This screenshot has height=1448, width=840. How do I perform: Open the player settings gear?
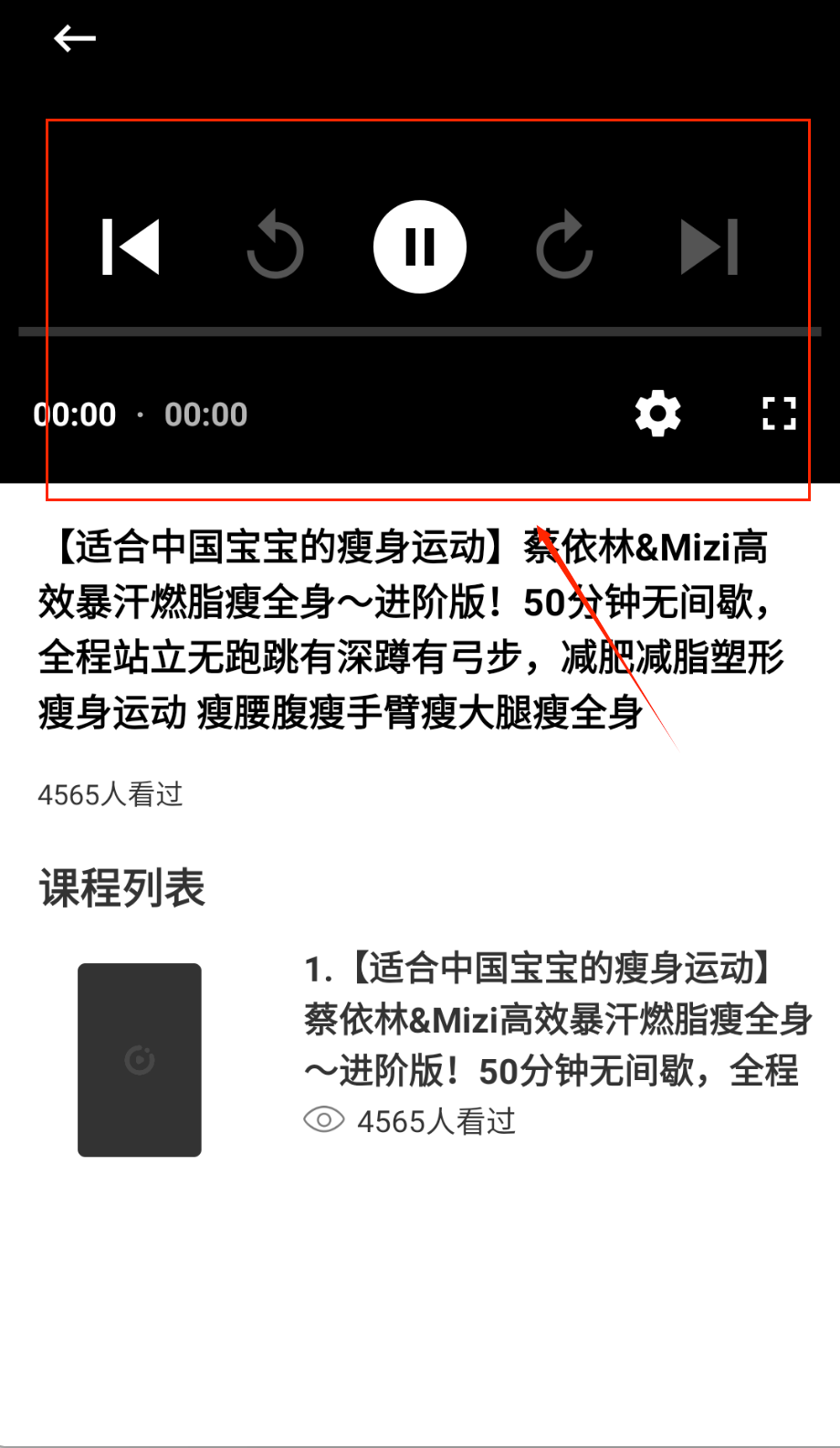click(657, 414)
